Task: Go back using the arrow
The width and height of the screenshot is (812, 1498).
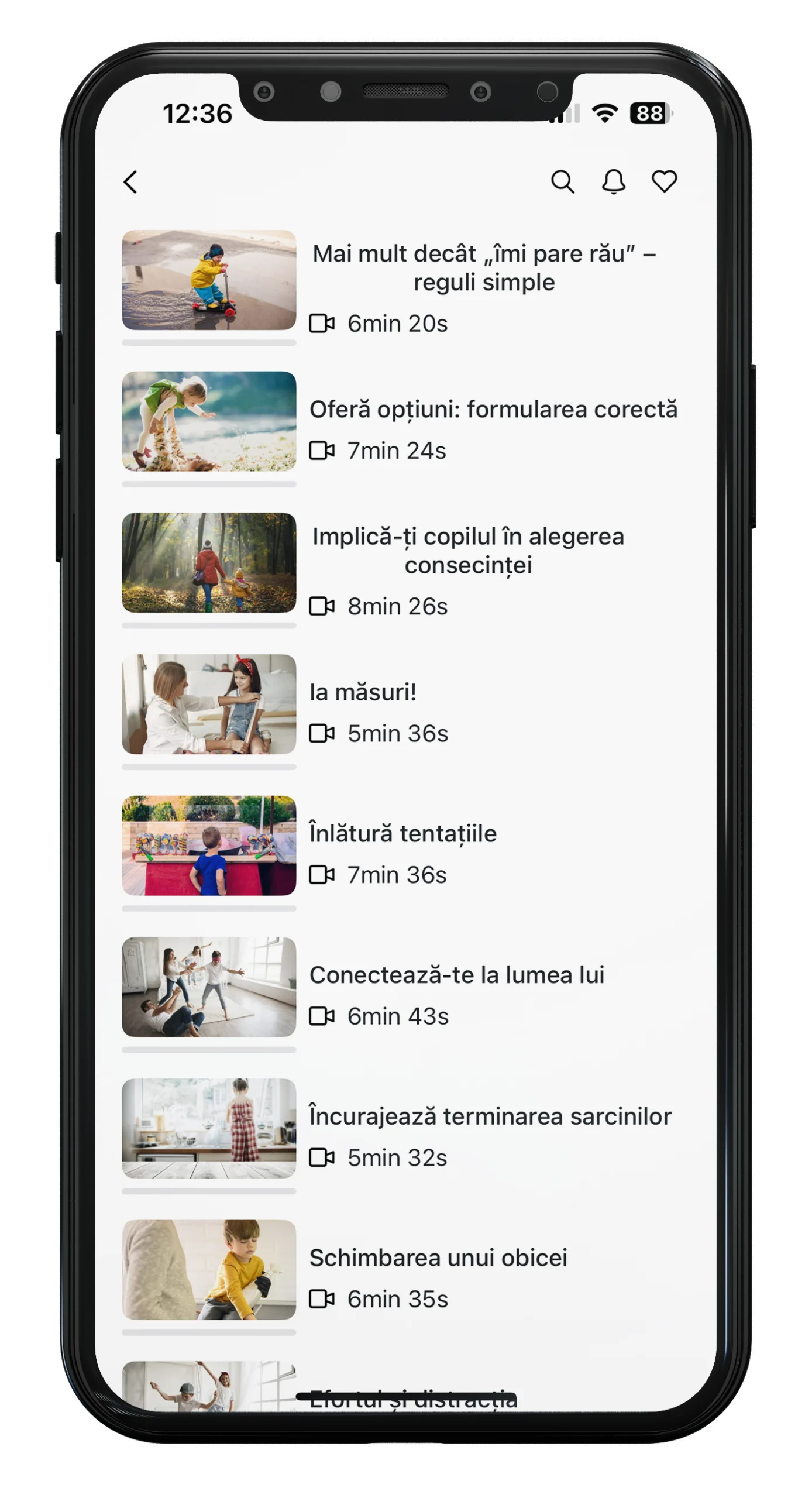Action: point(130,182)
